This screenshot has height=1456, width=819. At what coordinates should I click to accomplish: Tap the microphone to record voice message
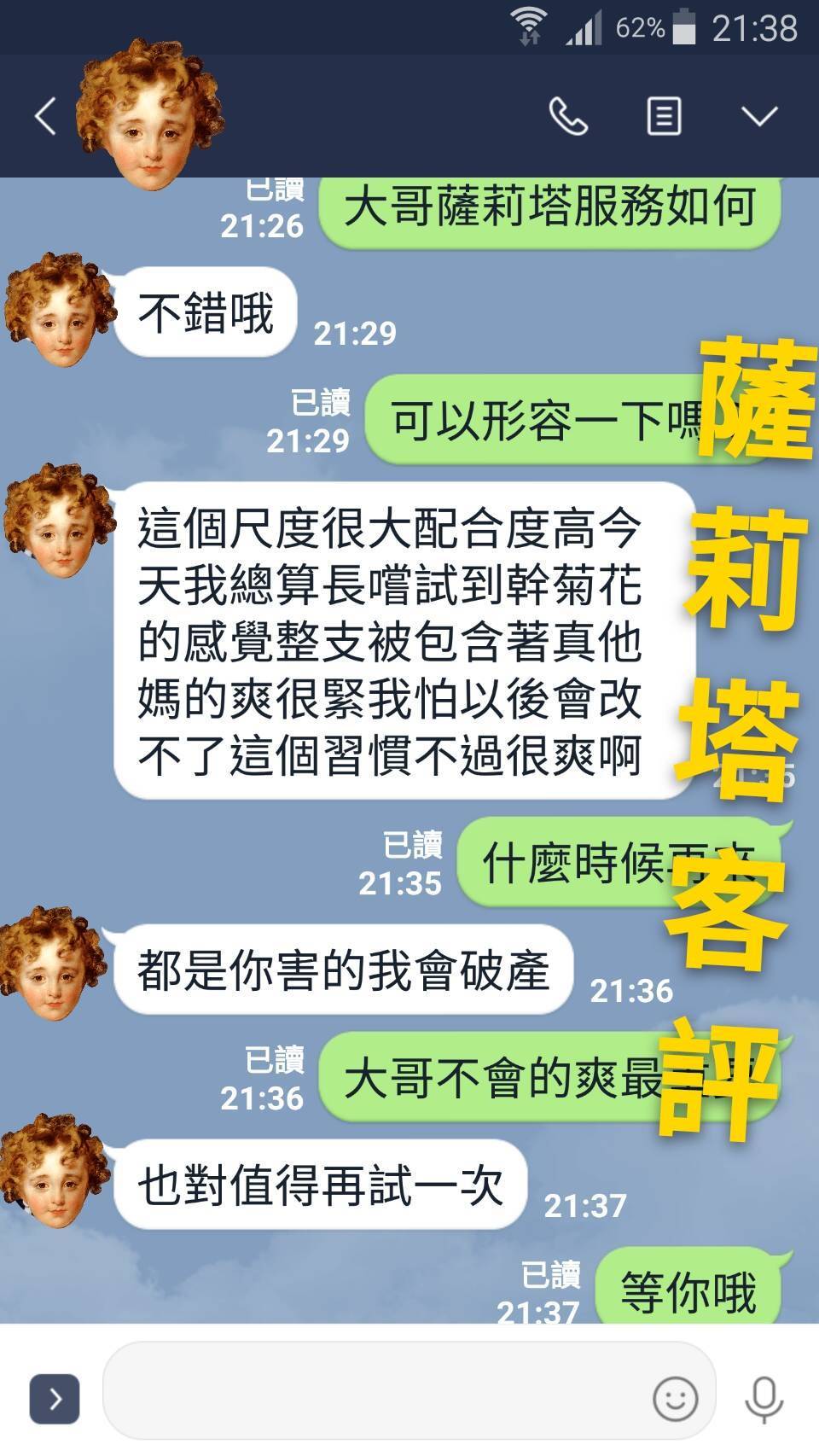tap(764, 1399)
